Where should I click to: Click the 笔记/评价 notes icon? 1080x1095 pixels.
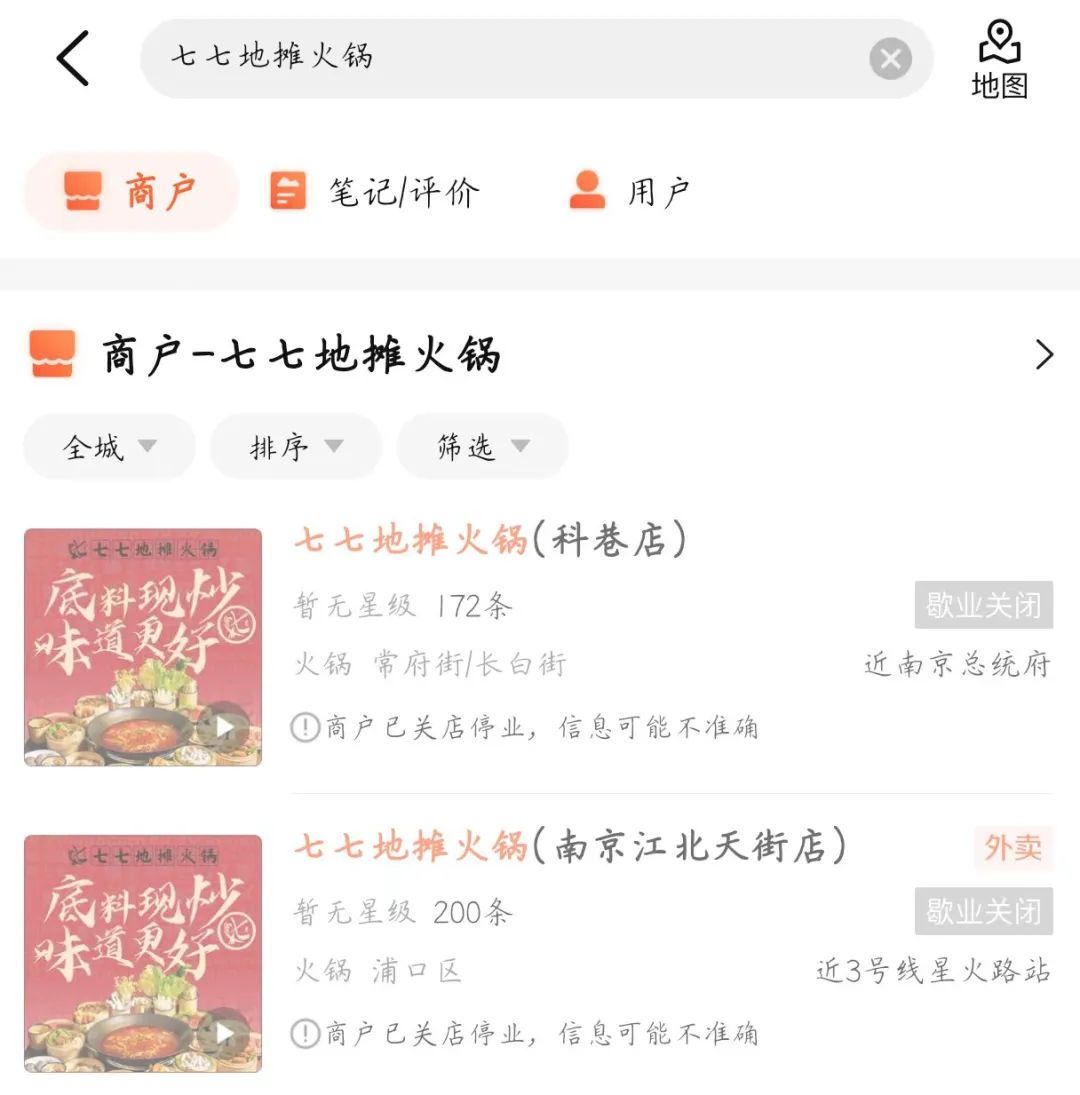click(x=289, y=190)
